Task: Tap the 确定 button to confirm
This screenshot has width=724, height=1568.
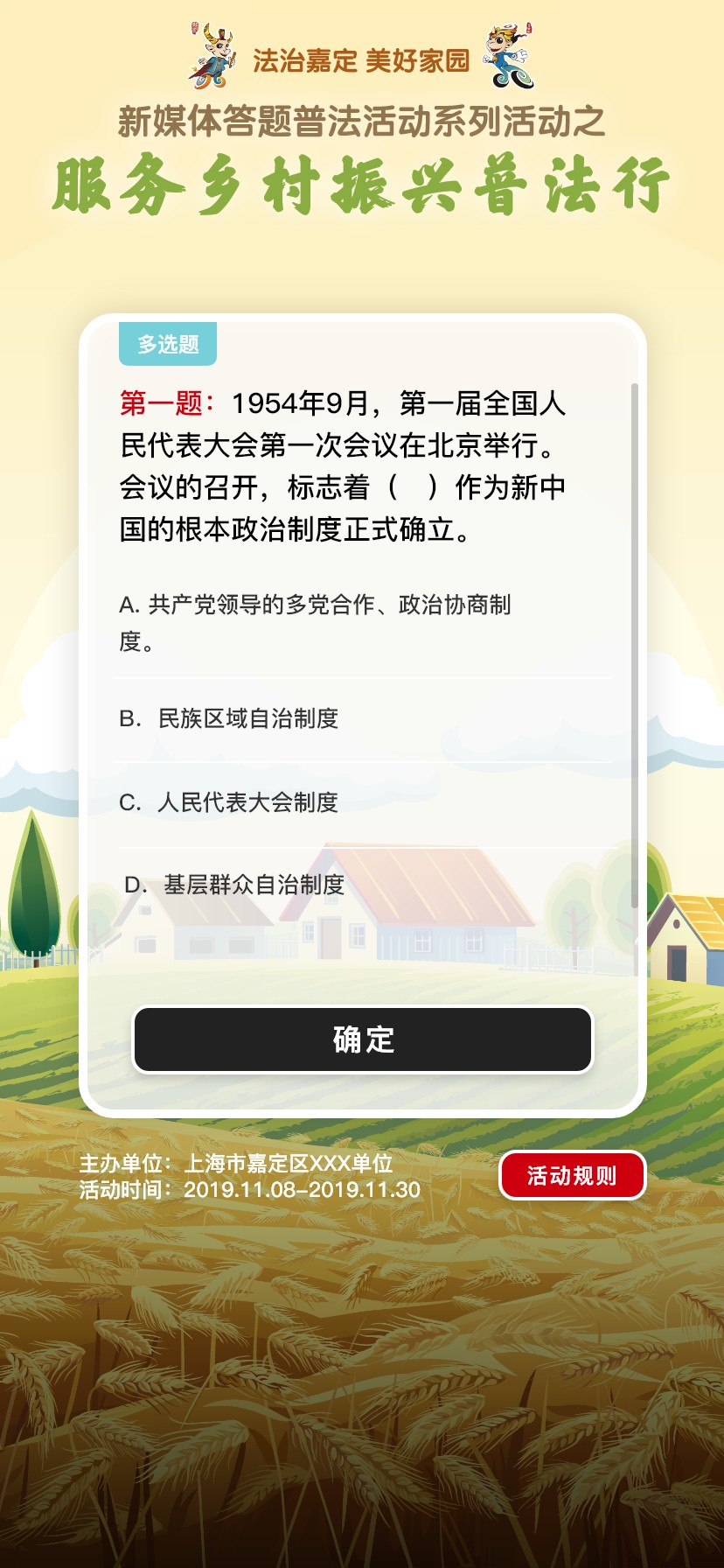Action: [363, 1039]
